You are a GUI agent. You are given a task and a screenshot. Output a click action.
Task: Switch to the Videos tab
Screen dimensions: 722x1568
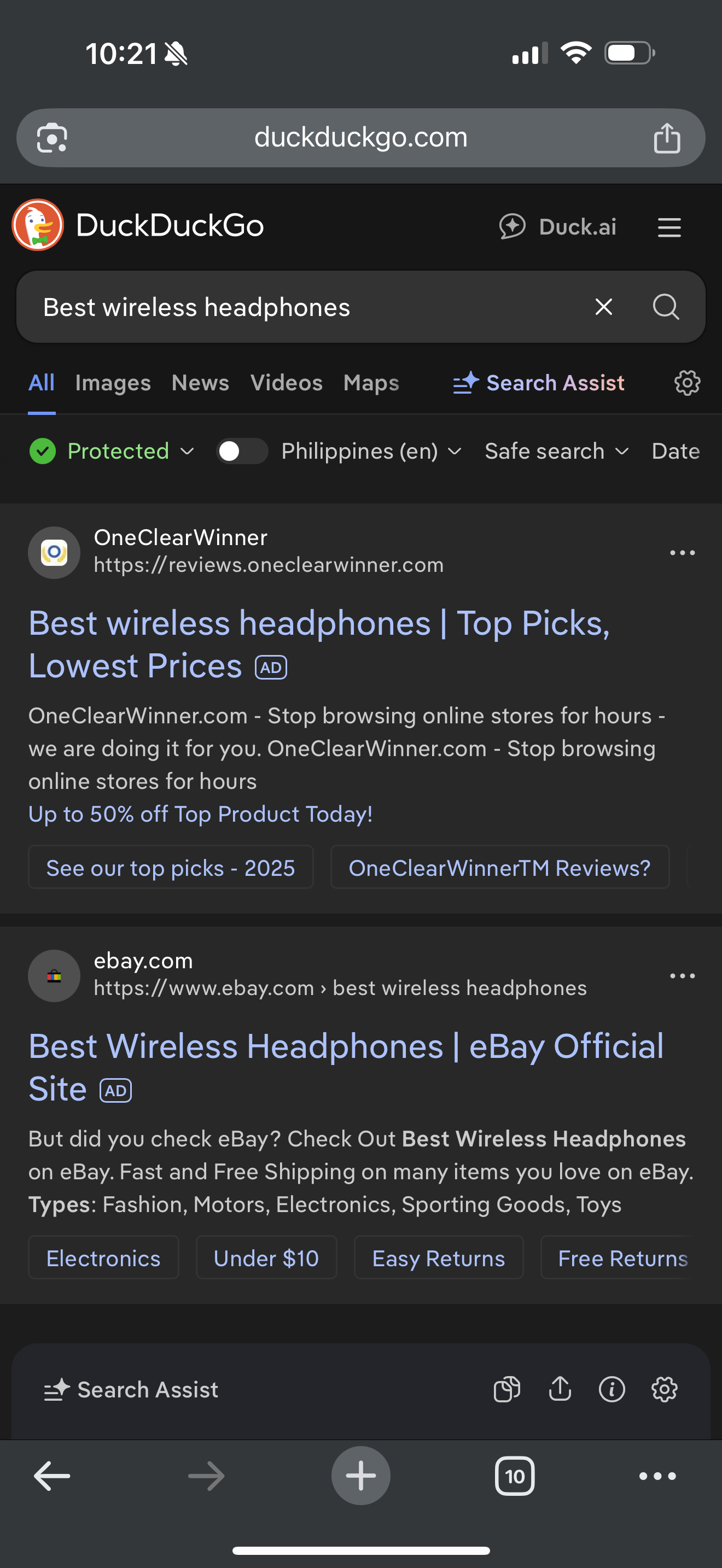click(x=286, y=383)
